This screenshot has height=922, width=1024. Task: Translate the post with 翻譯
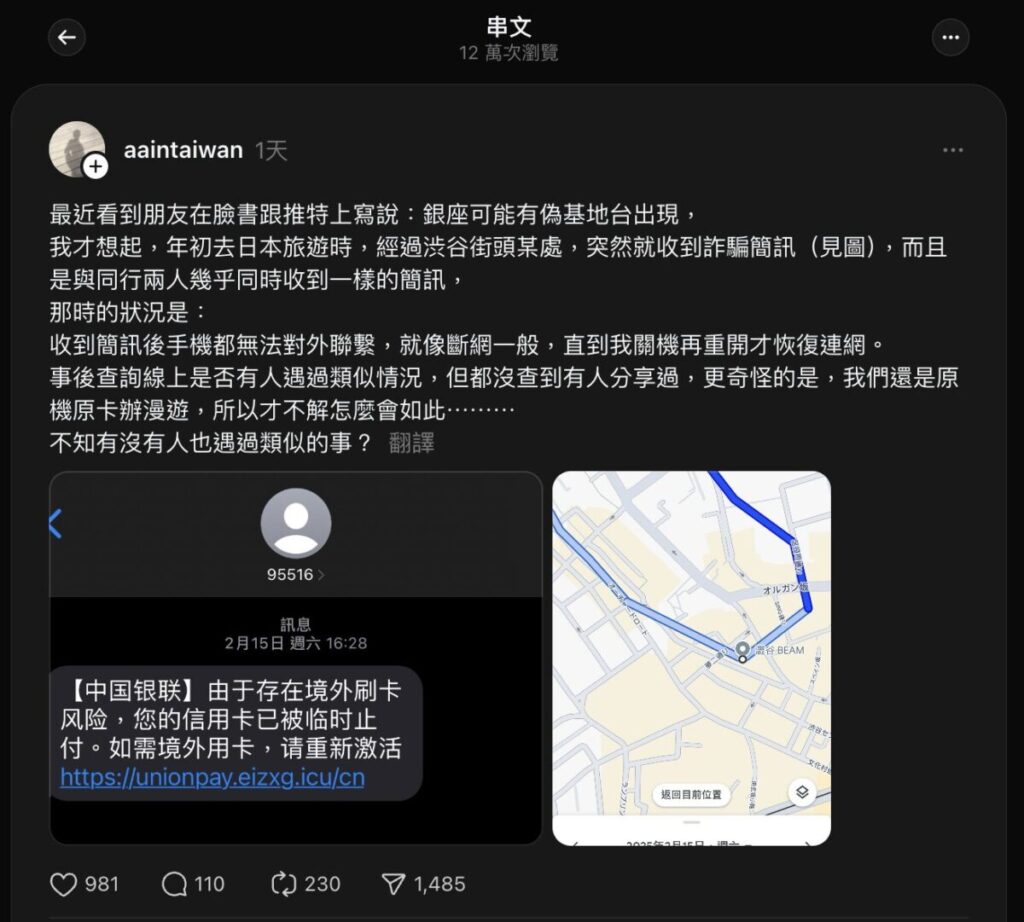tap(411, 443)
